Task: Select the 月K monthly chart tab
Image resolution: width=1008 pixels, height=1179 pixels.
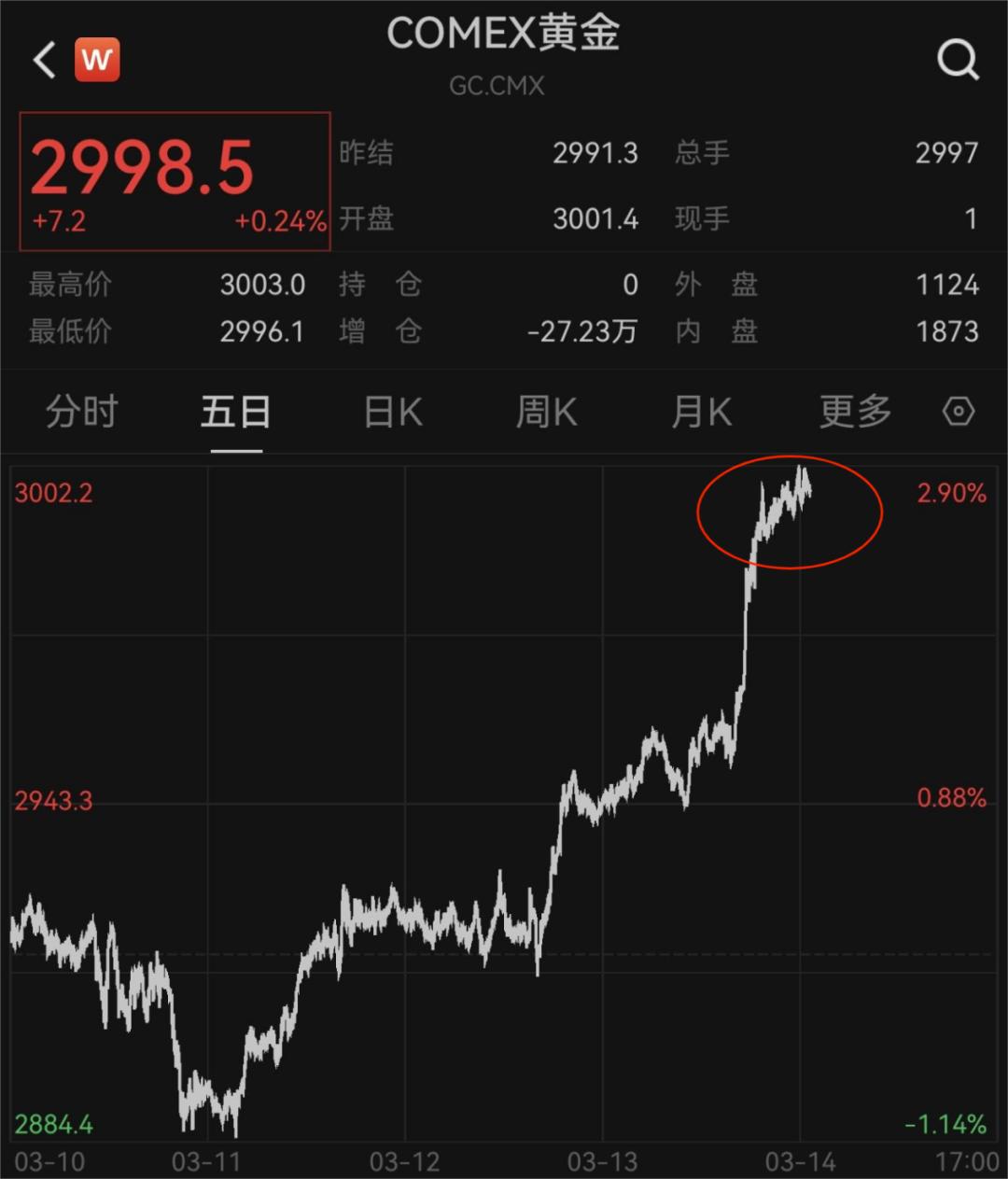Action: (700, 411)
